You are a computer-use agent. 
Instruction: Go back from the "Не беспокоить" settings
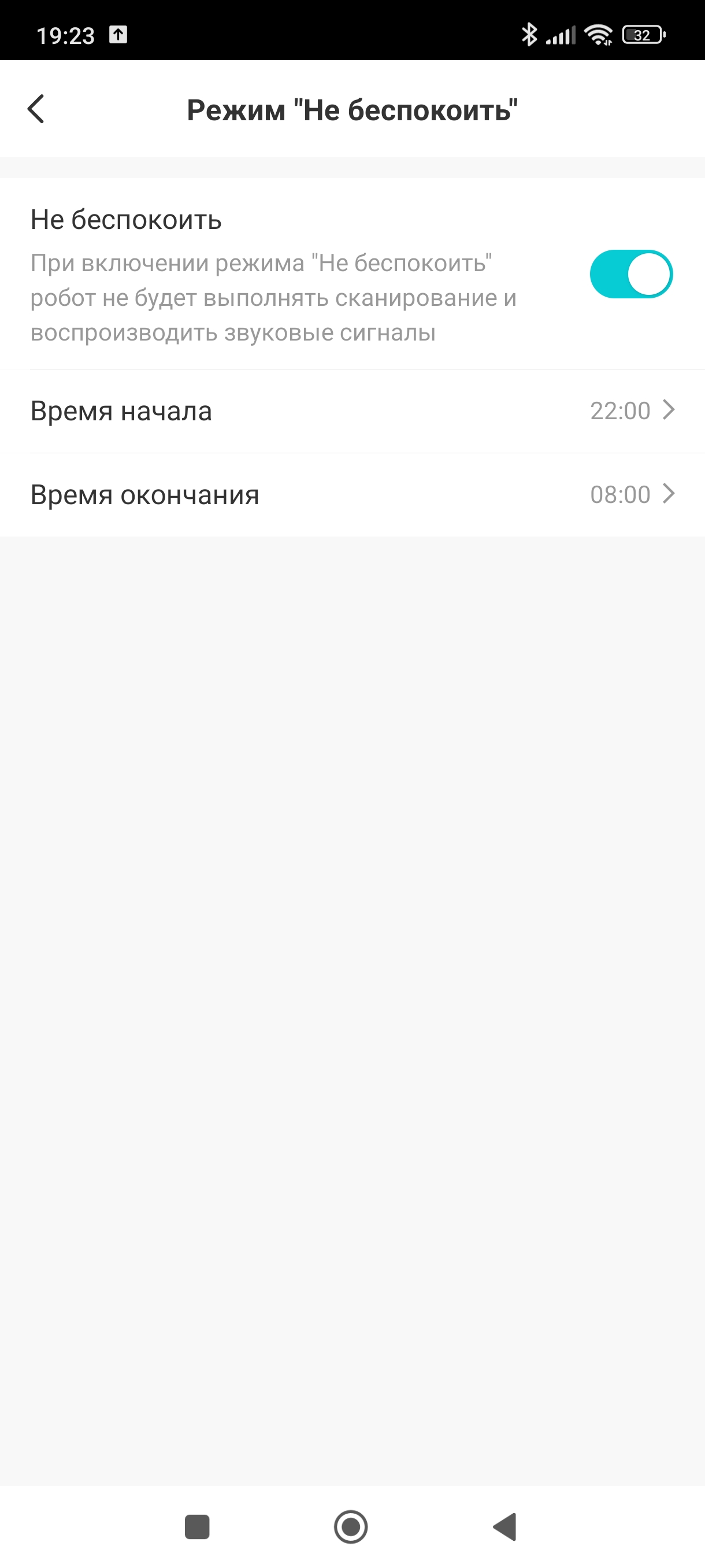(x=36, y=110)
